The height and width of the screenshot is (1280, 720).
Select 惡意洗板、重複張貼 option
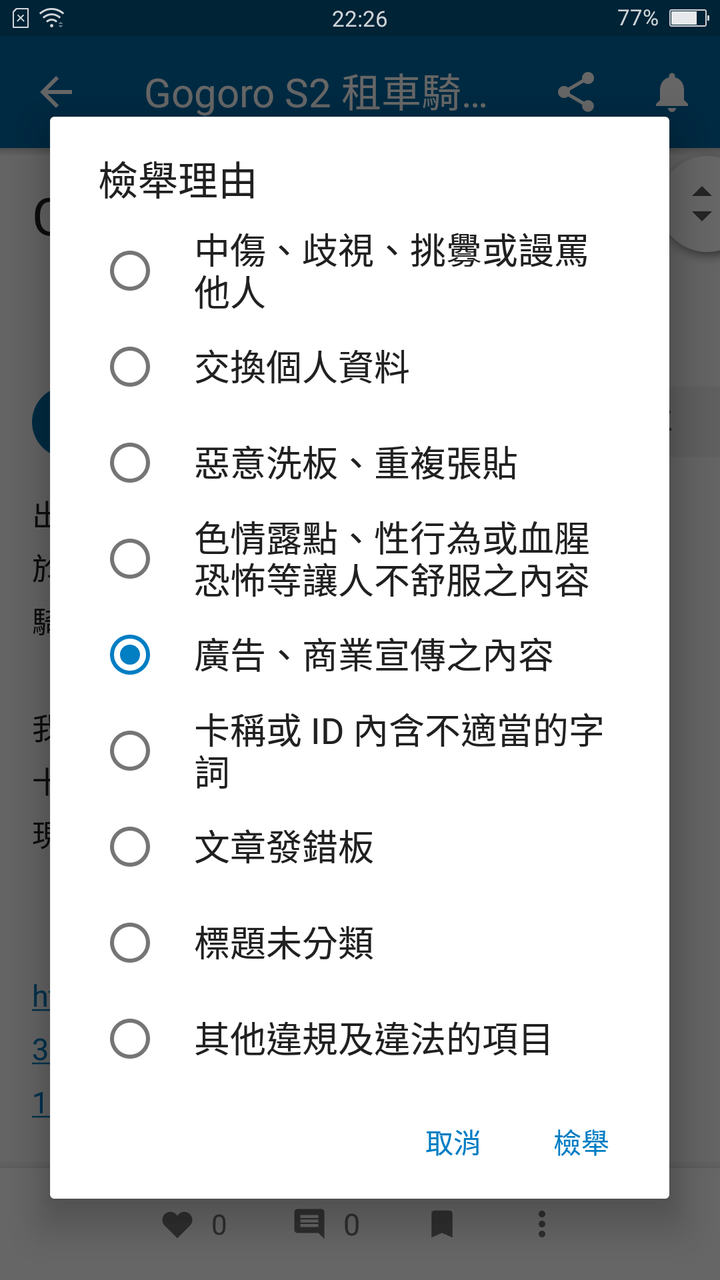tap(360, 463)
